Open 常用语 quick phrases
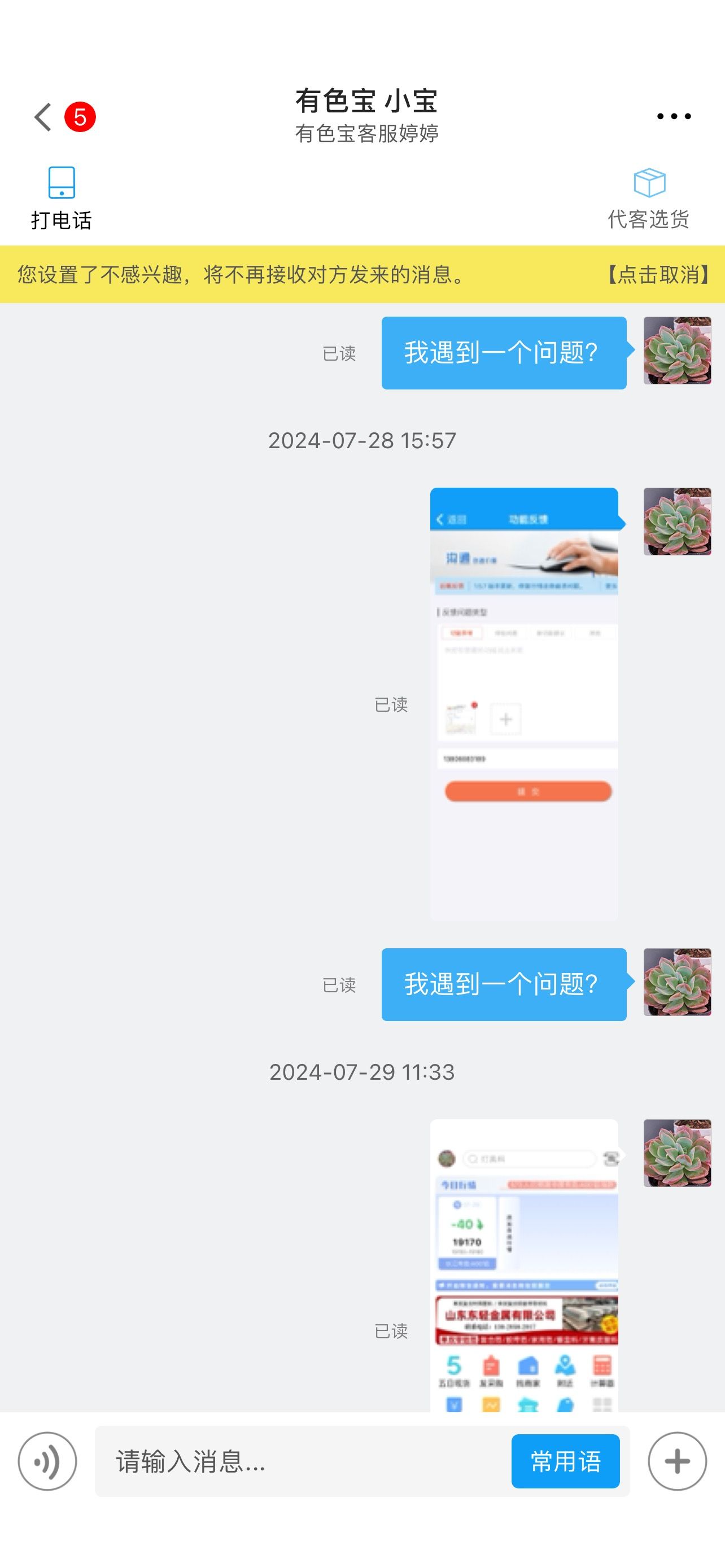 coord(566,1461)
